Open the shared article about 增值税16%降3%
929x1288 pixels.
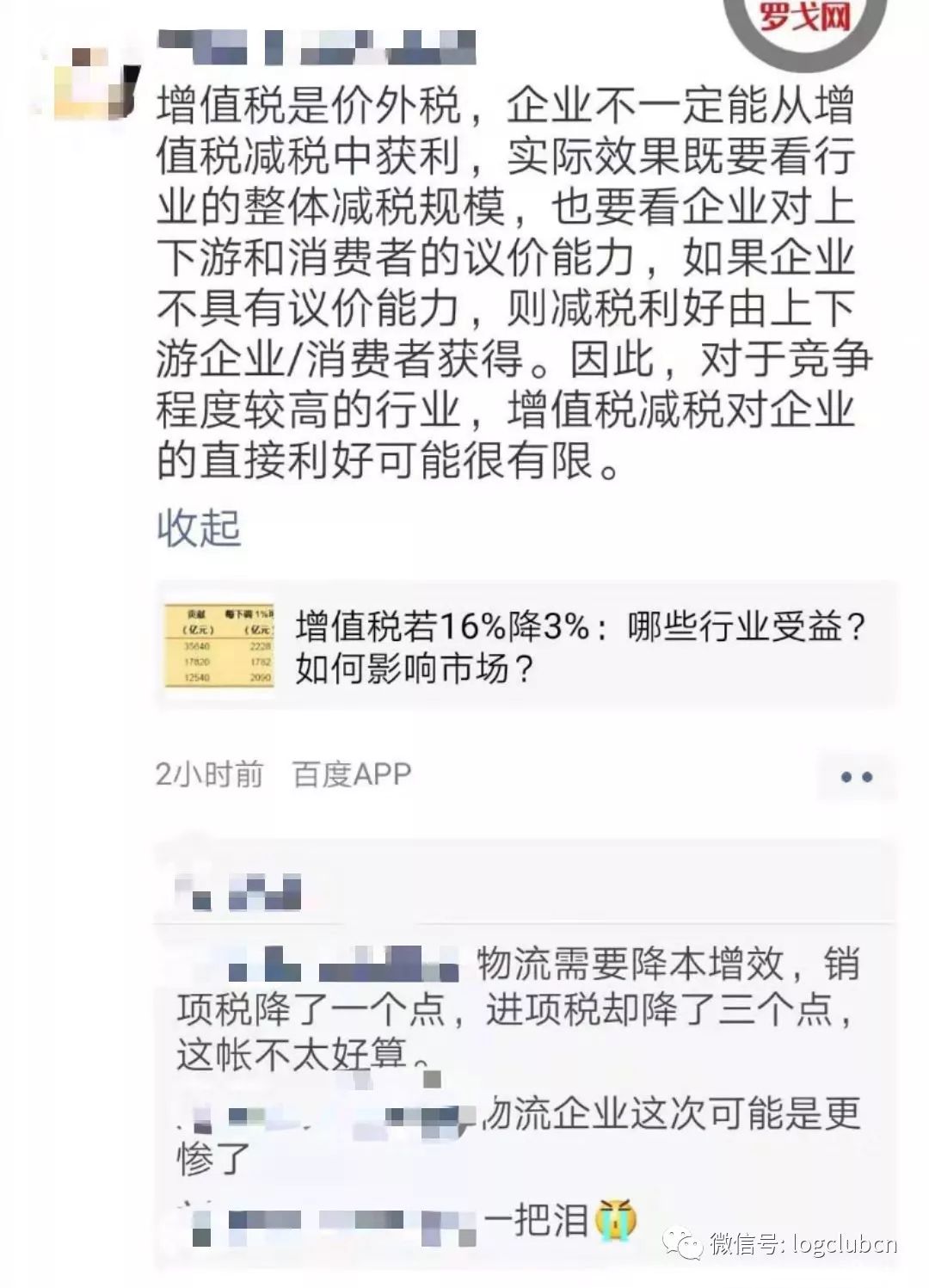(x=525, y=646)
